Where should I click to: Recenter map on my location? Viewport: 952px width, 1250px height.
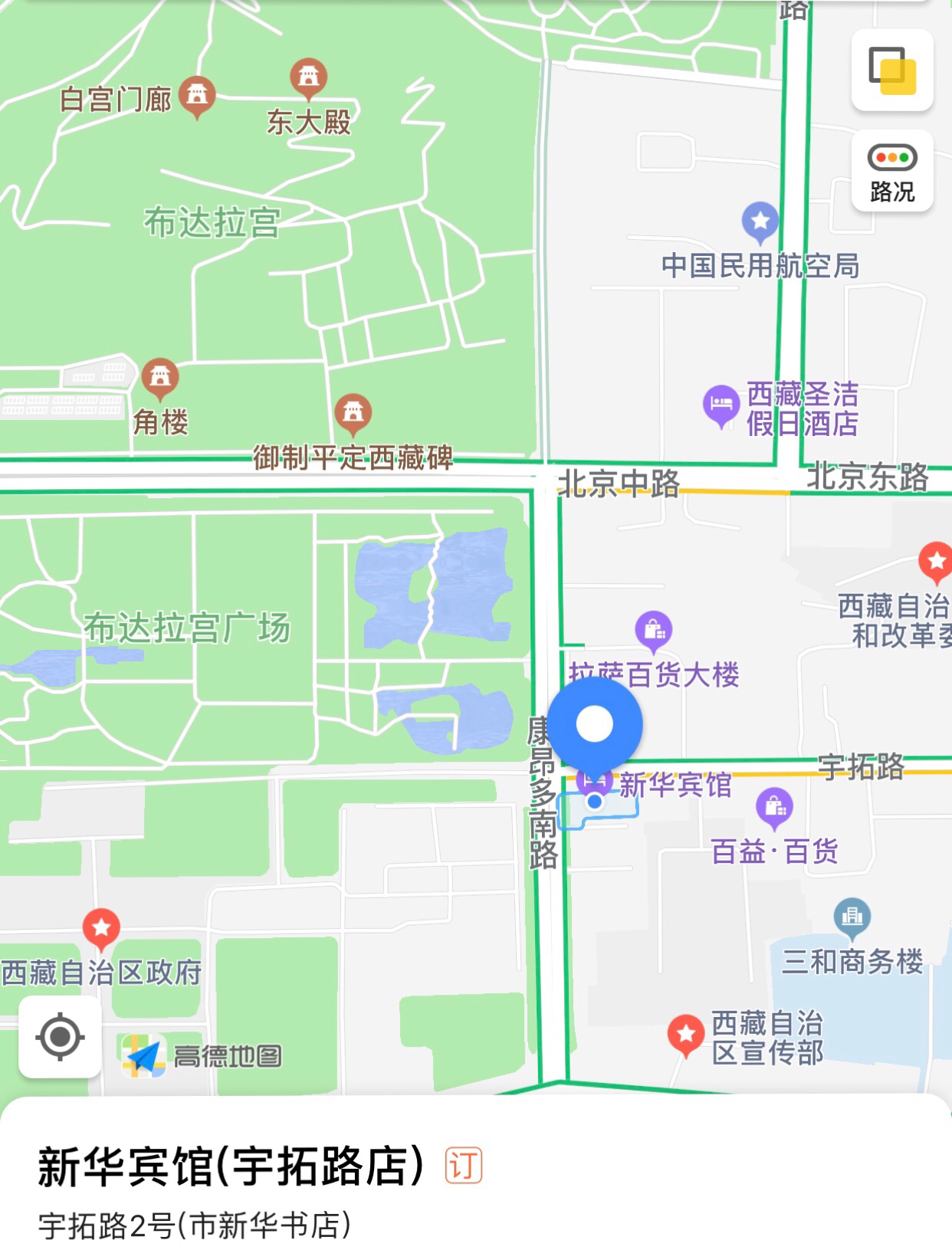click(60, 1037)
